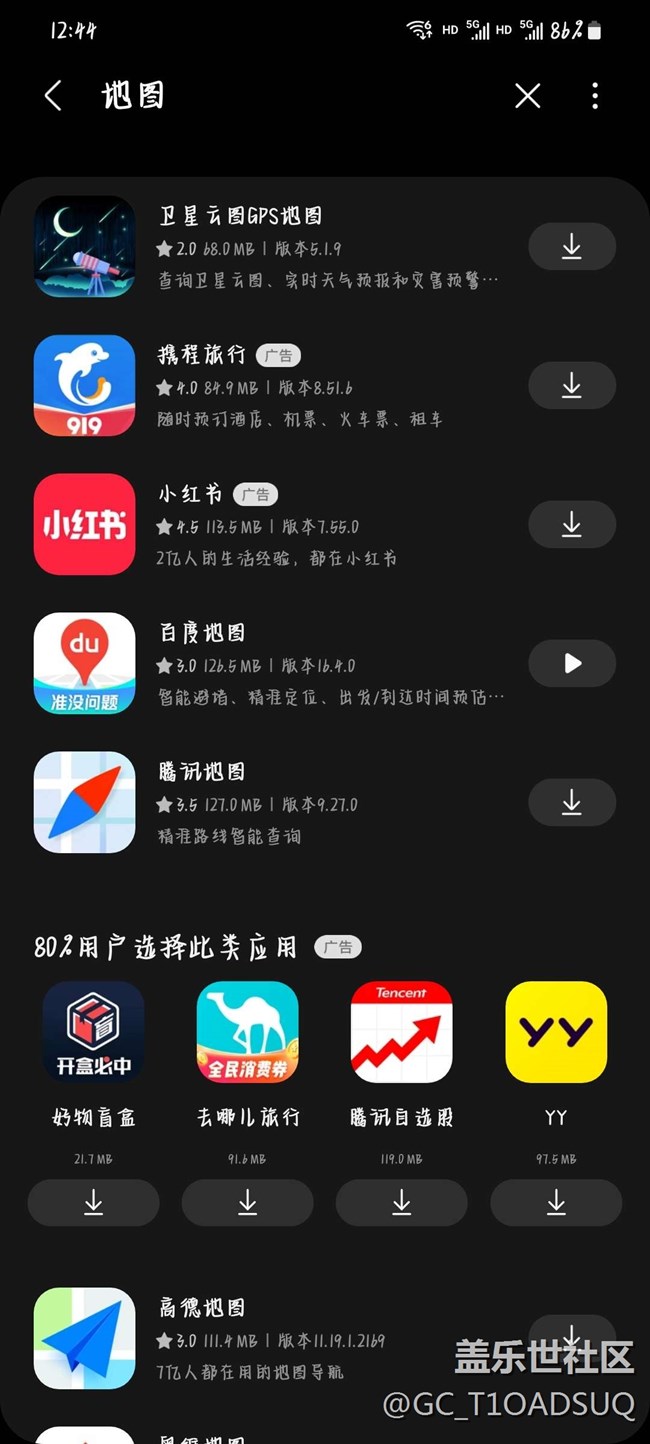Launch 百度地图 with the play button
The width and height of the screenshot is (650, 1444).
571,663
